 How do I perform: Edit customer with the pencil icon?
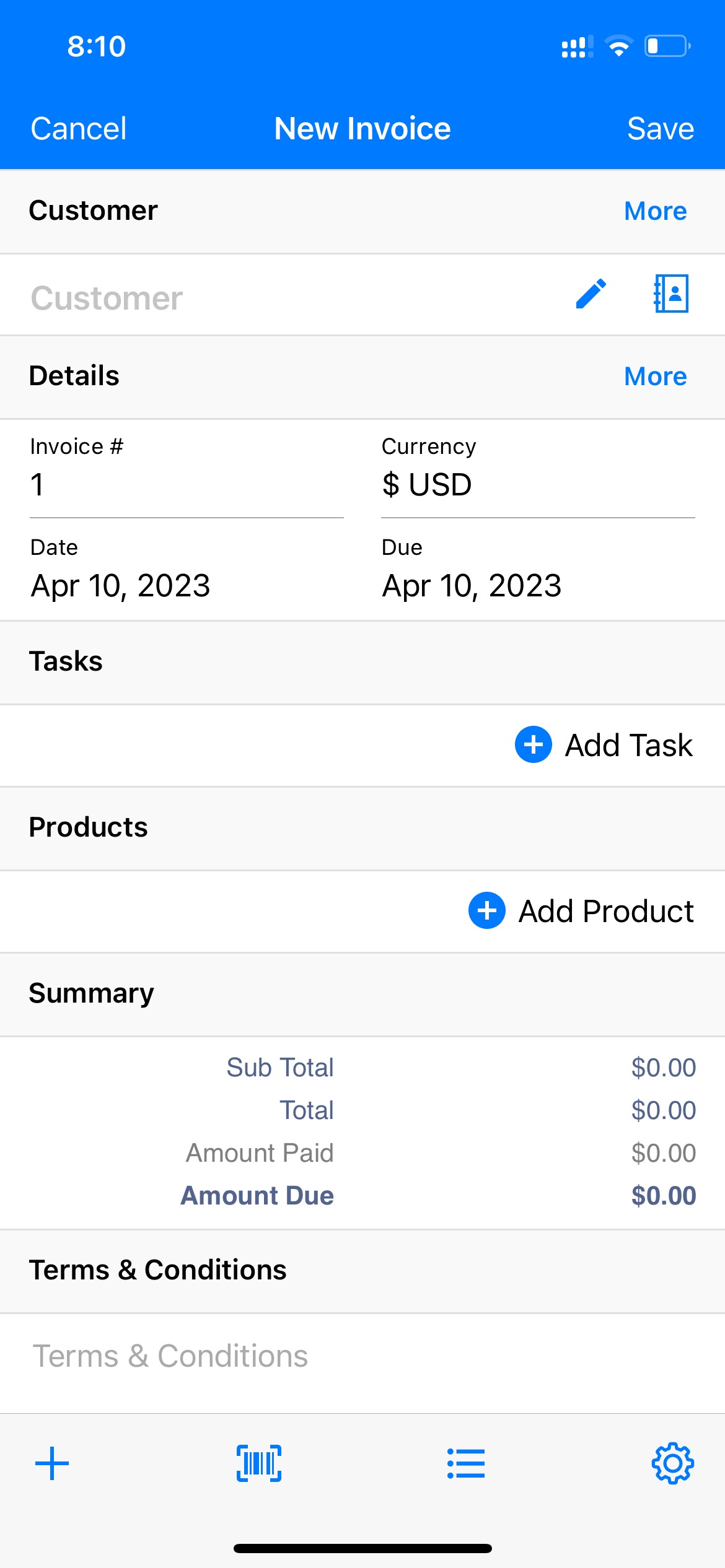click(591, 294)
